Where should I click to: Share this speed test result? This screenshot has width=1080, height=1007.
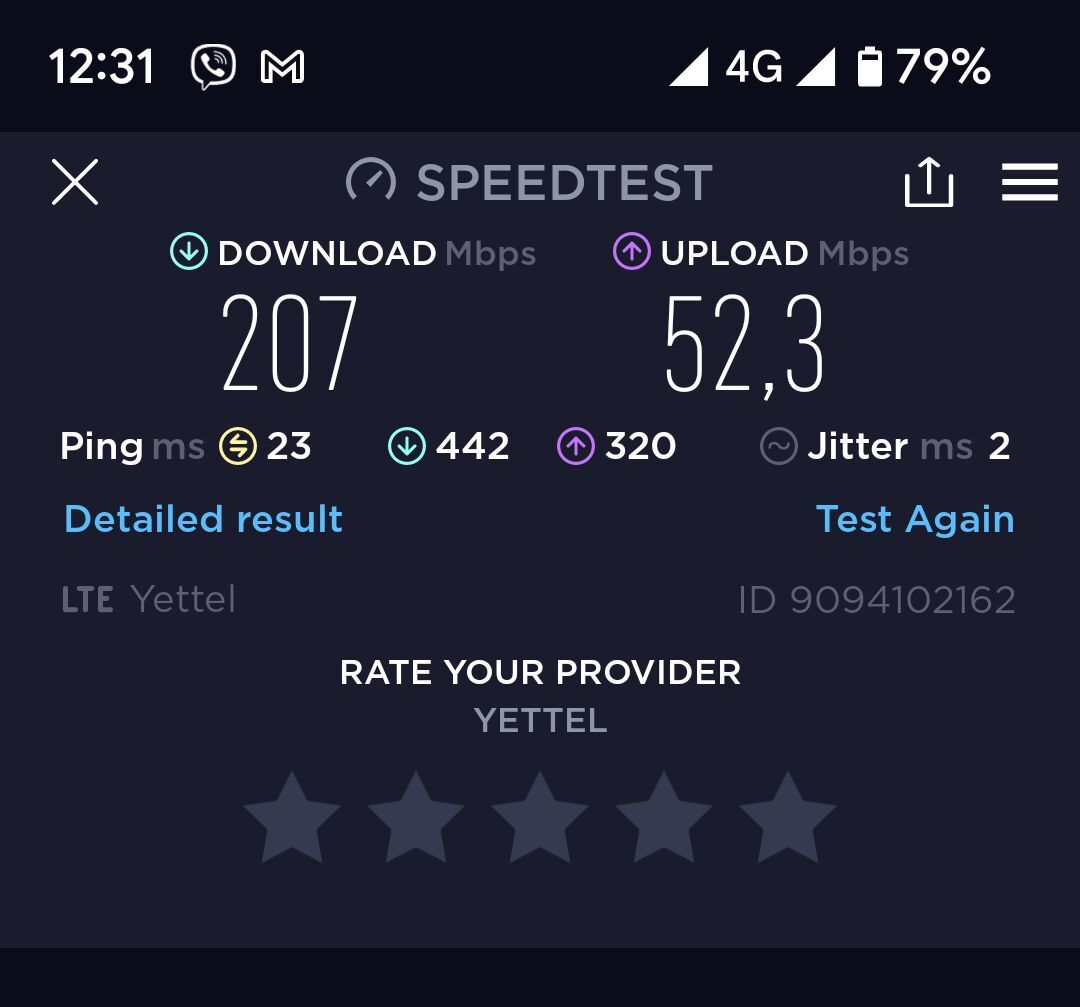point(928,183)
